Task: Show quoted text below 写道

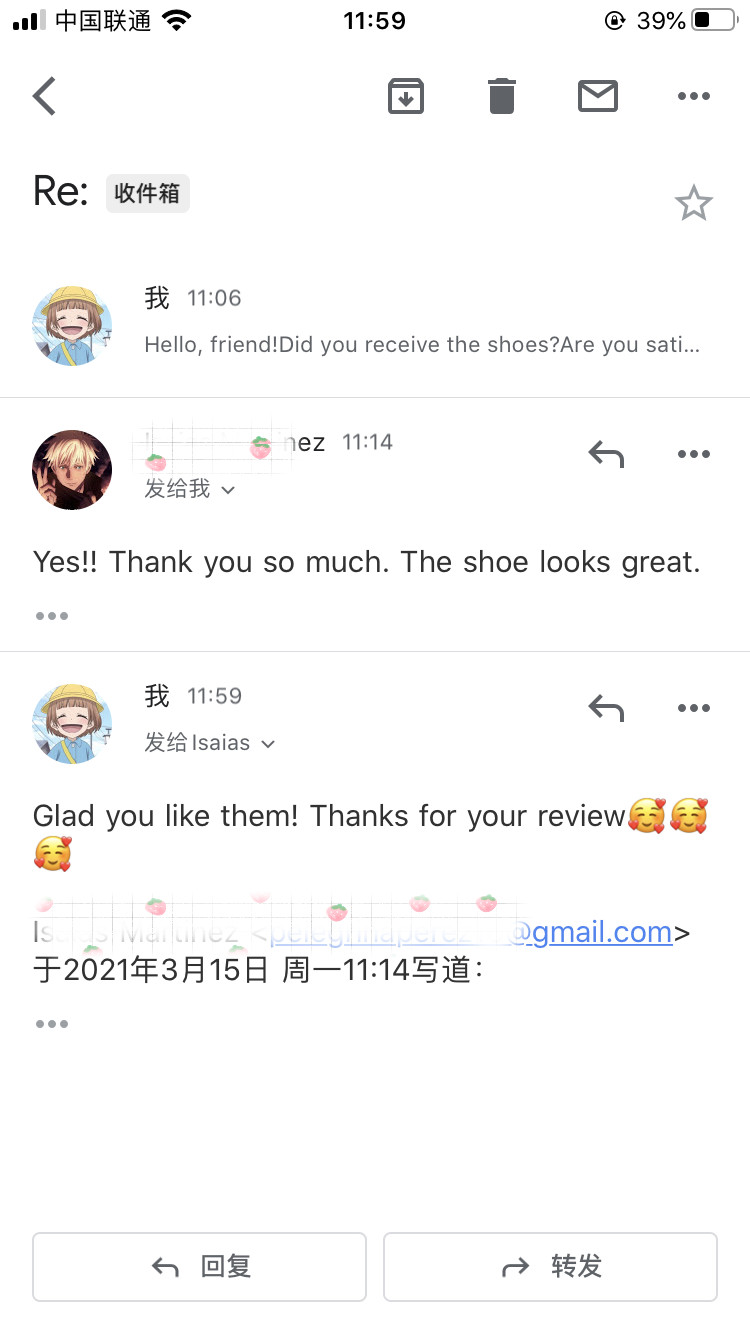Action: (51, 1023)
